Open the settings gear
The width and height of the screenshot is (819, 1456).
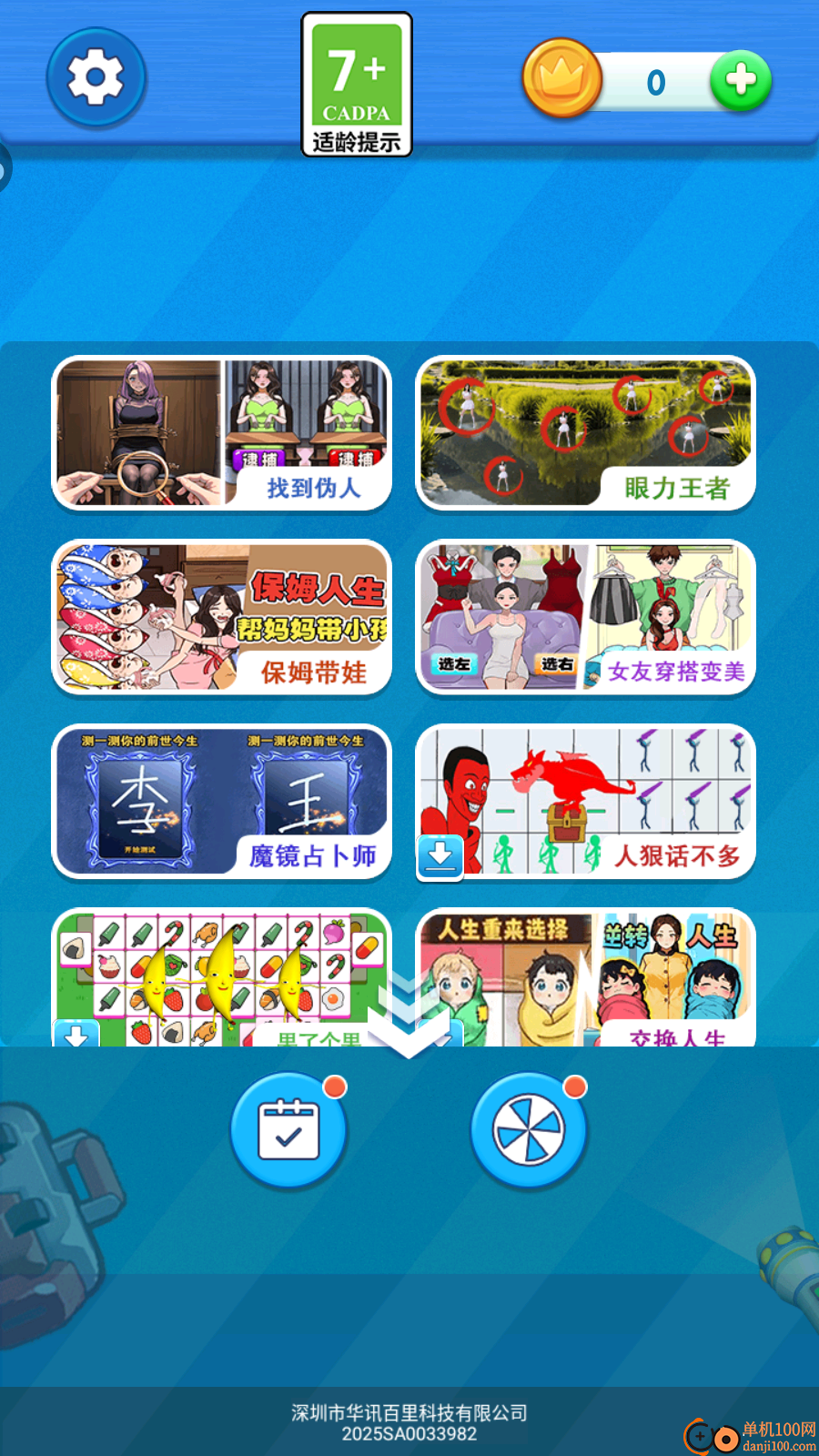(x=96, y=77)
